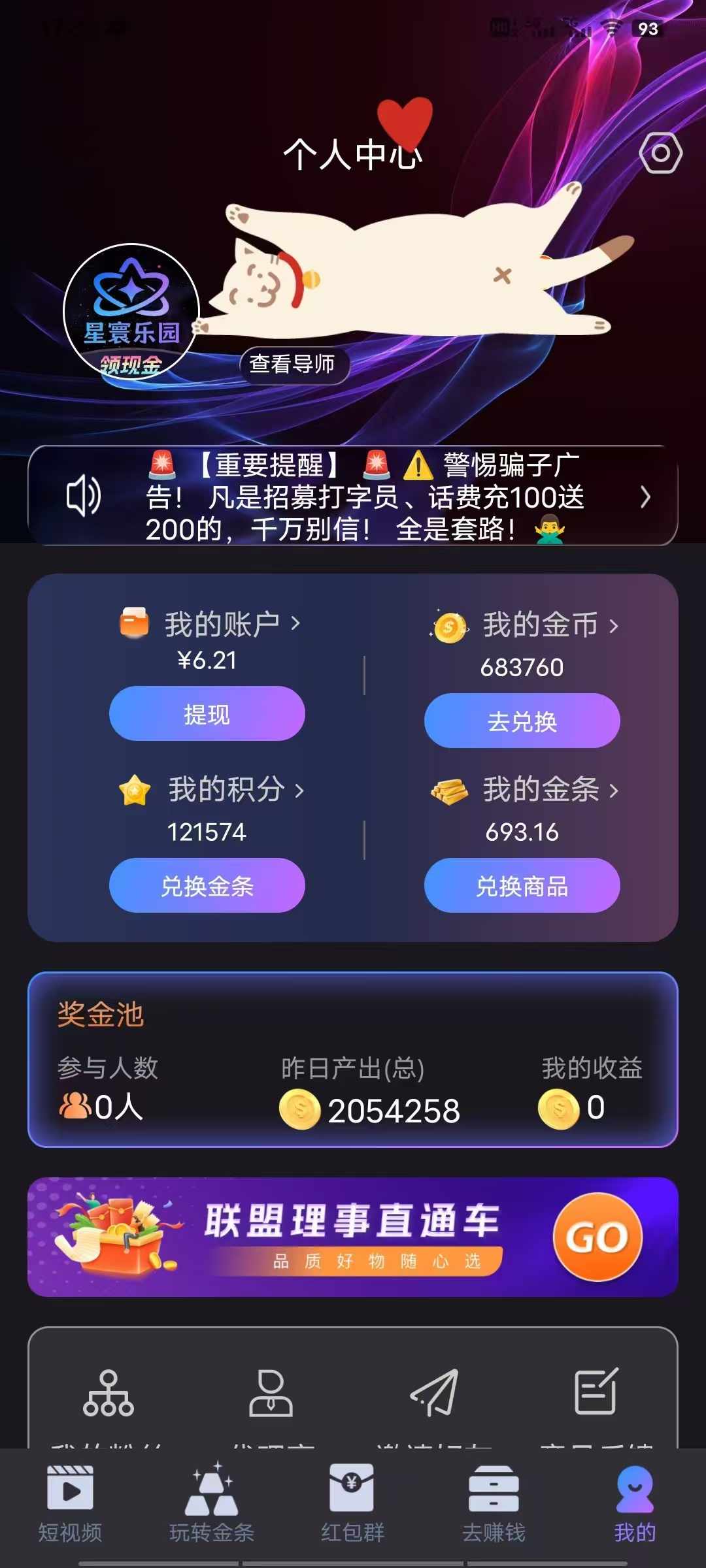Open 我的积分 details
The width and height of the screenshot is (706, 1568).
pyautogui.click(x=226, y=790)
